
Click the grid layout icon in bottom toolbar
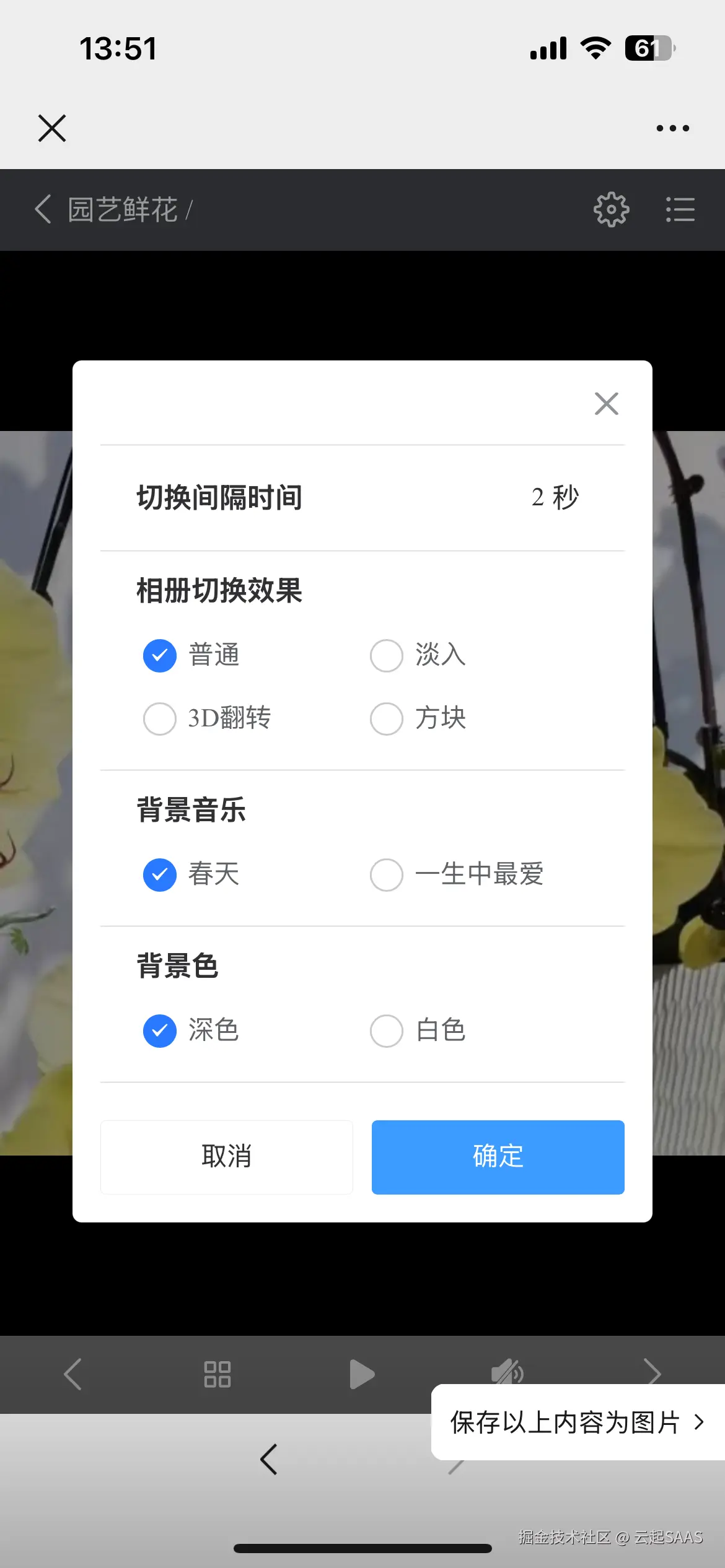pos(217,1374)
